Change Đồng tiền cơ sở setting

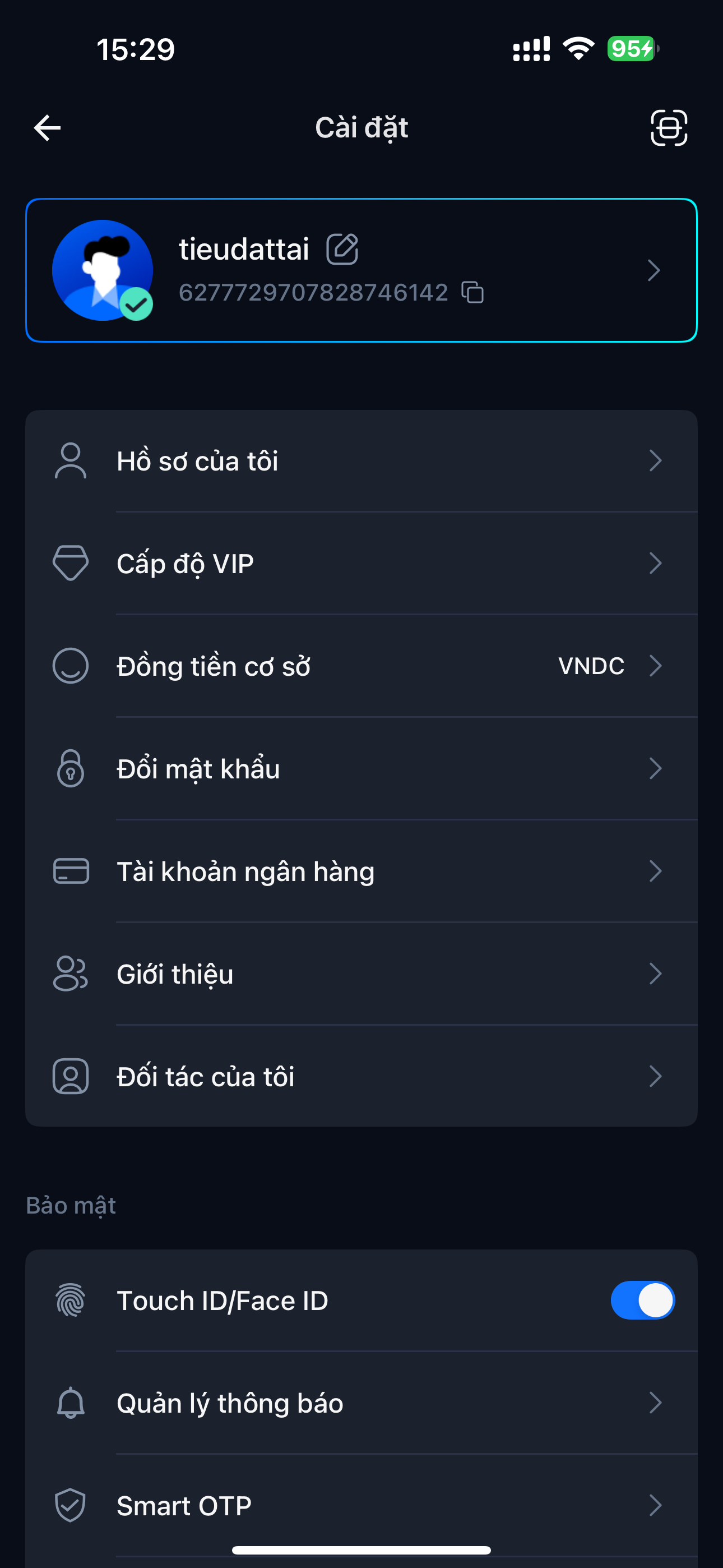point(361,666)
